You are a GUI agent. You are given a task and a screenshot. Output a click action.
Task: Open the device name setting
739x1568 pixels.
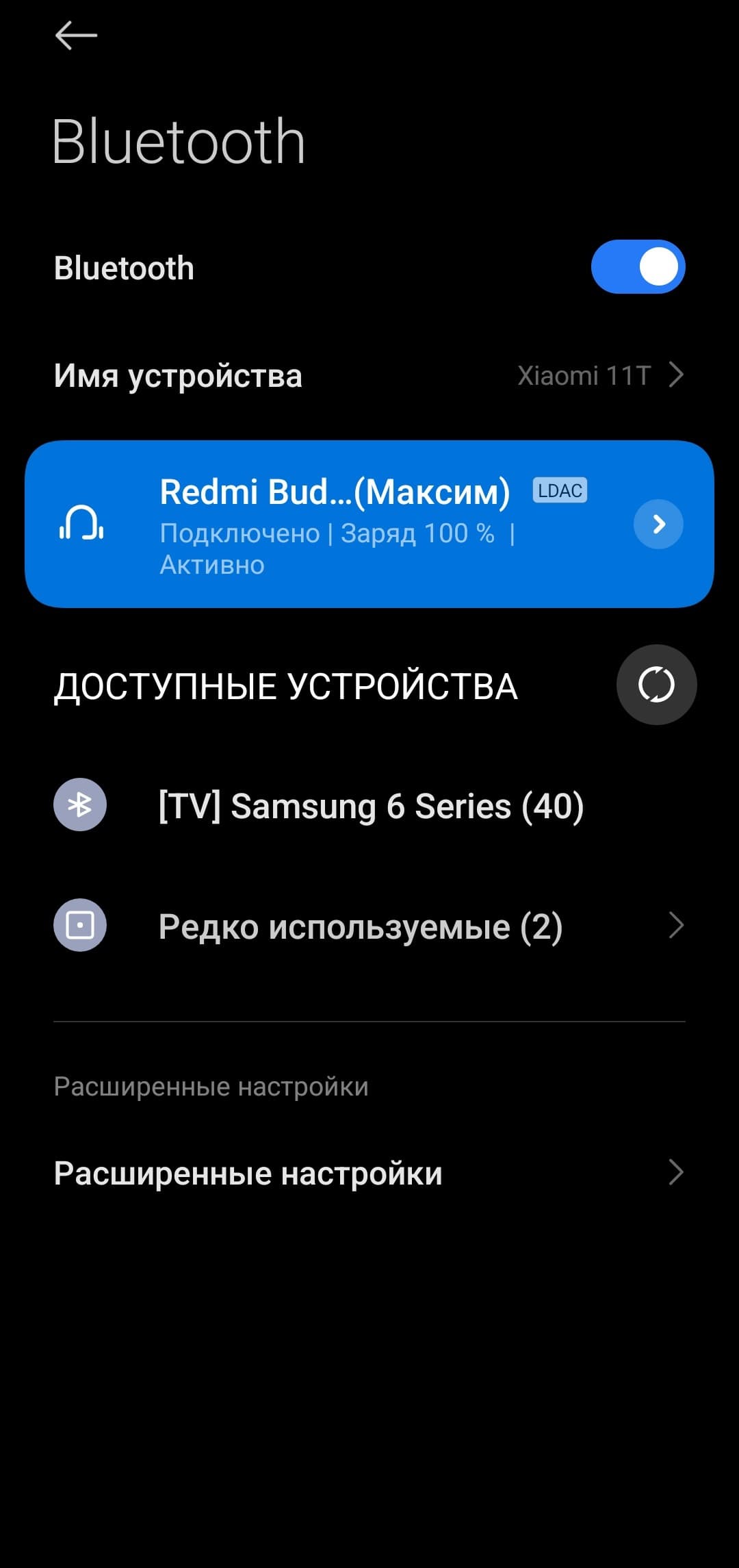[369, 375]
